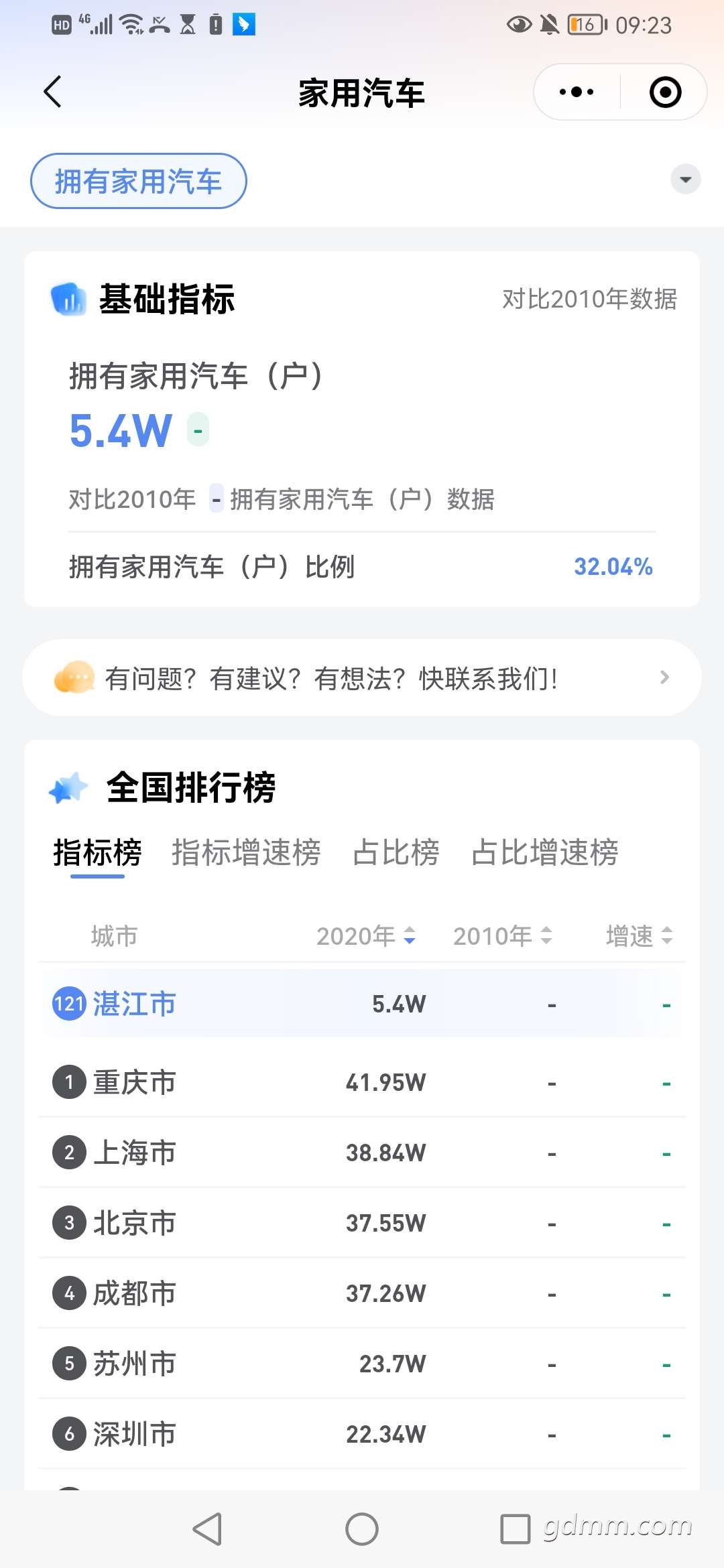
Task: Go back using the top-left arrow
Action: (x=52, y=92)
